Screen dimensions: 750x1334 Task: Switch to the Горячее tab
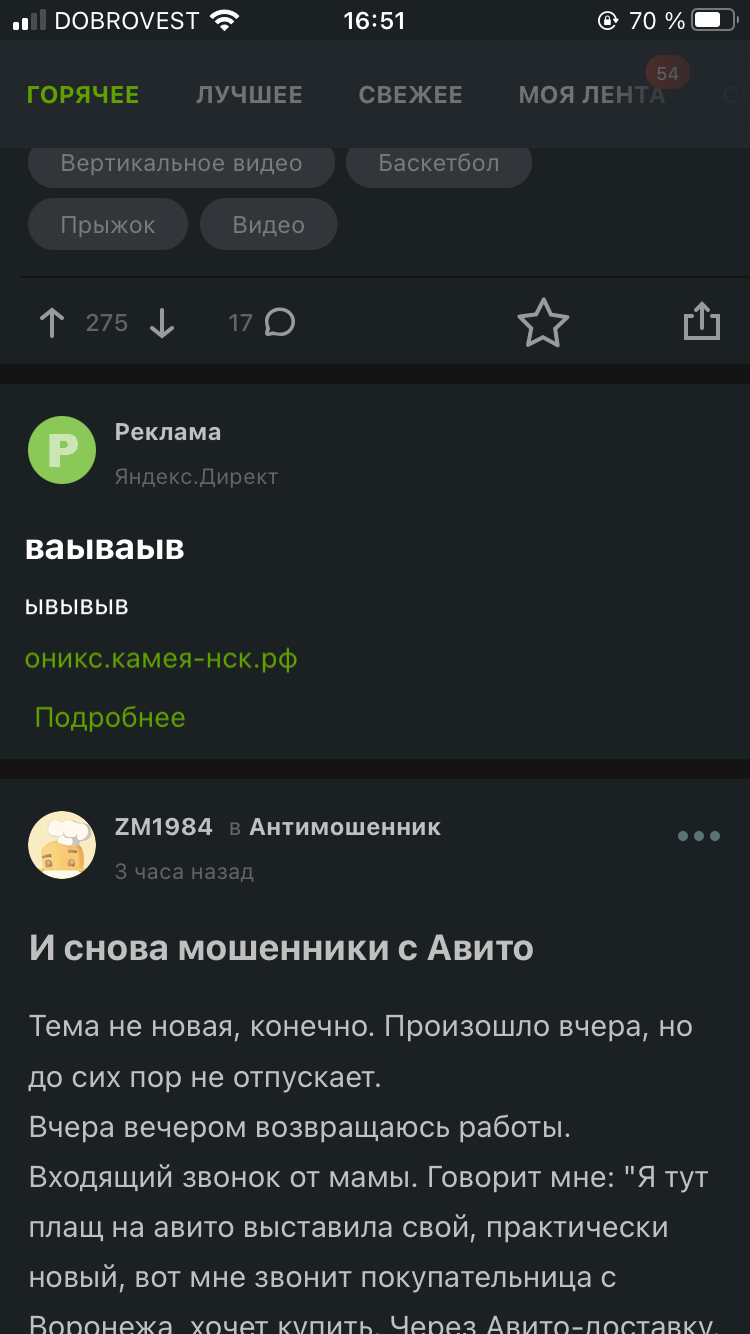click(83, 95)
